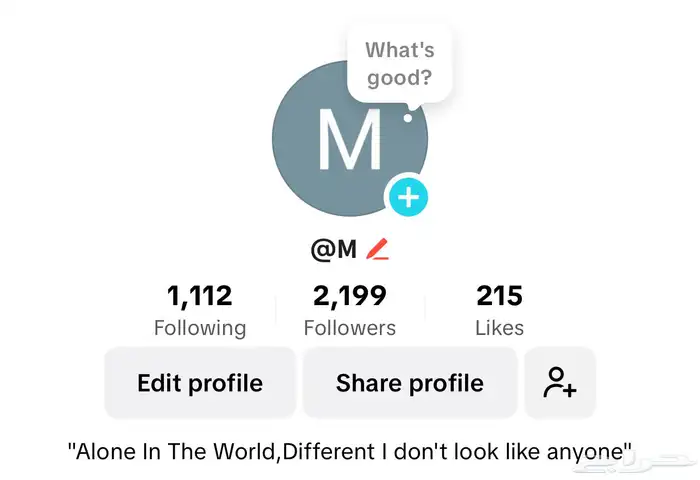Tap the blue plus badge on the avatar
The width and height of the screenshot is (700, 480).
click(x=407, y=197)
